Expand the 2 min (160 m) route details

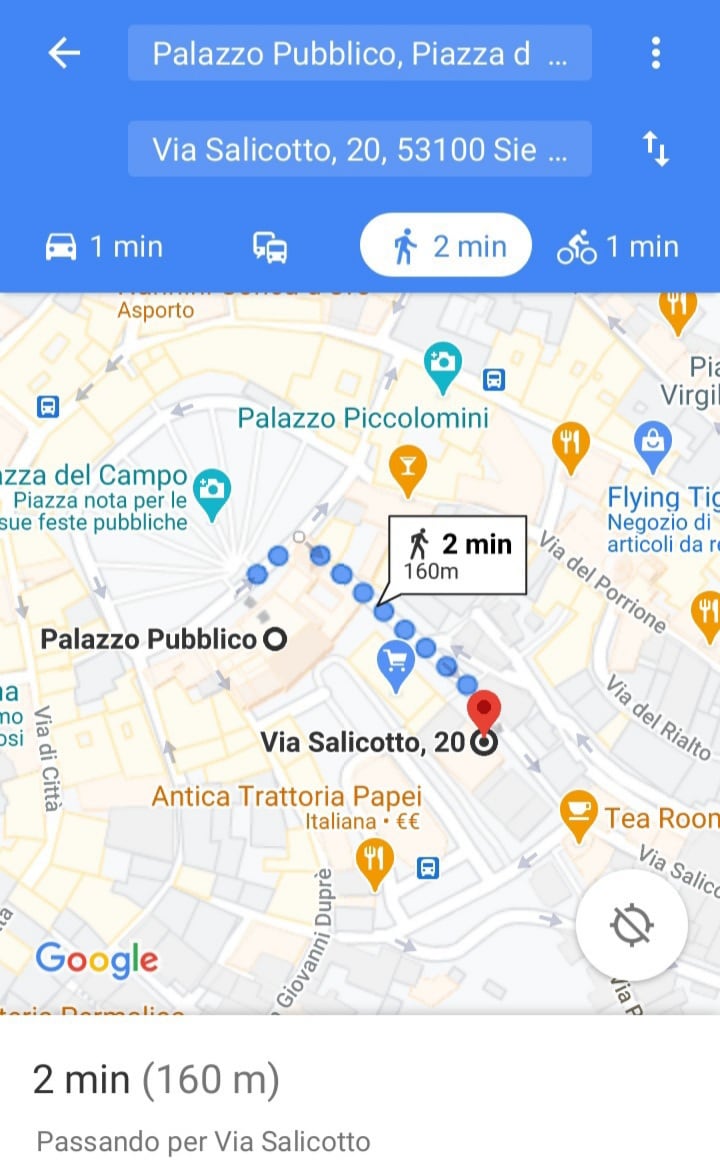point(156,1080)
